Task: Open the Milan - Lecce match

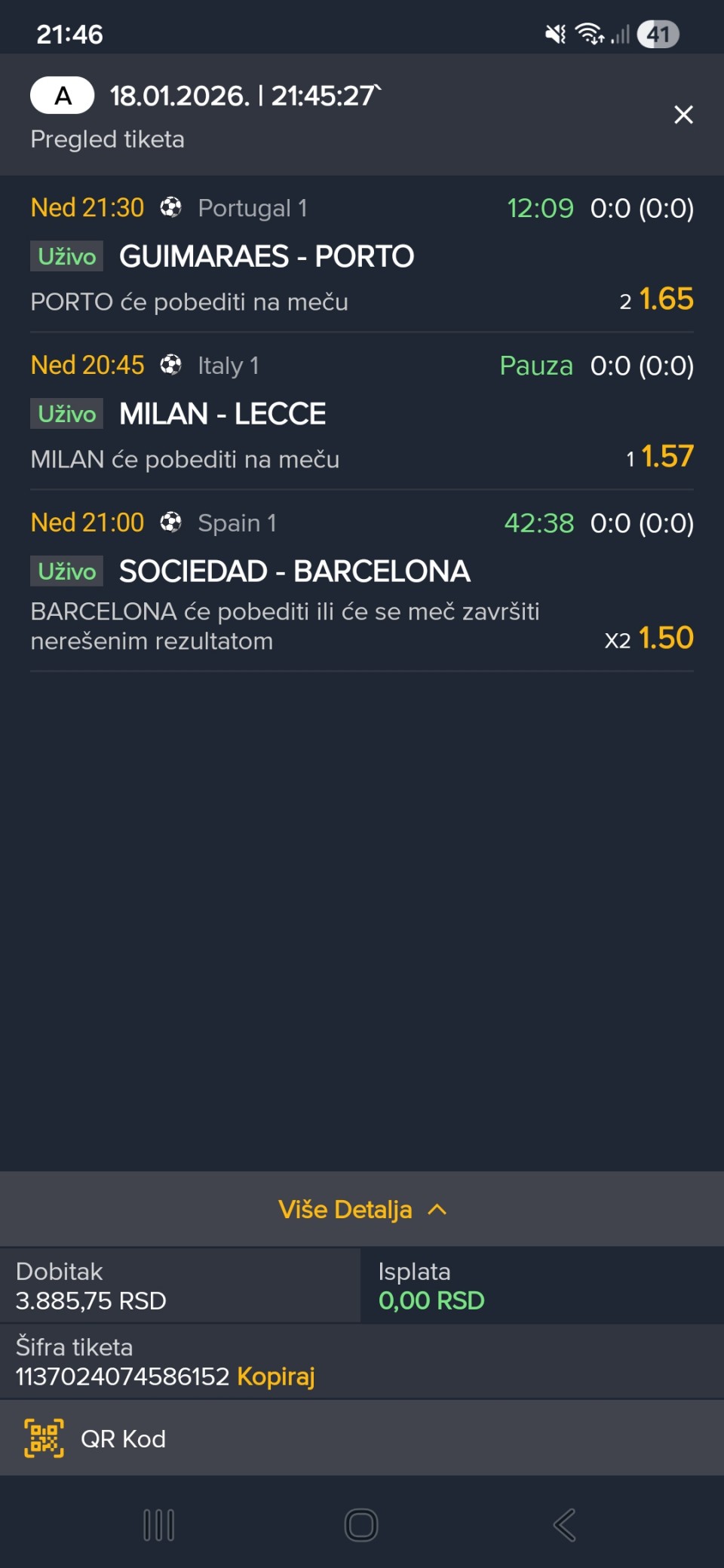Action: [222, 414]
